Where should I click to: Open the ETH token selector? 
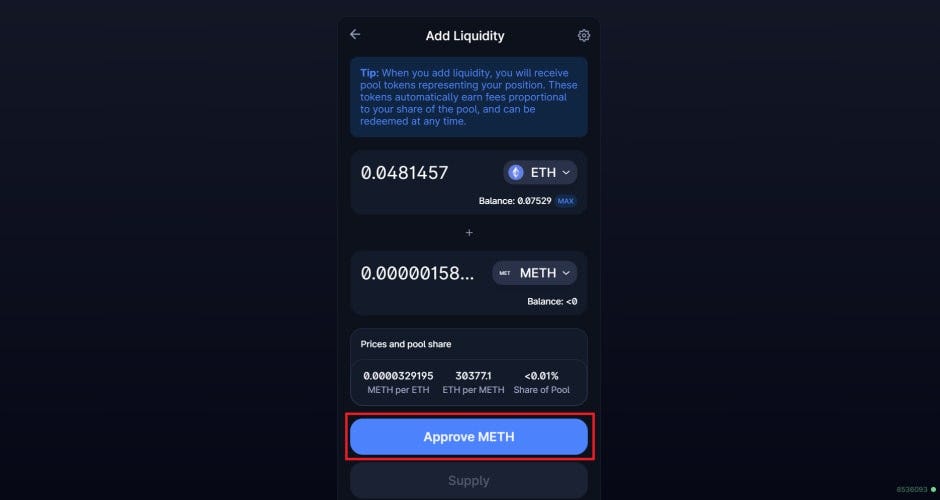(540, 172)
